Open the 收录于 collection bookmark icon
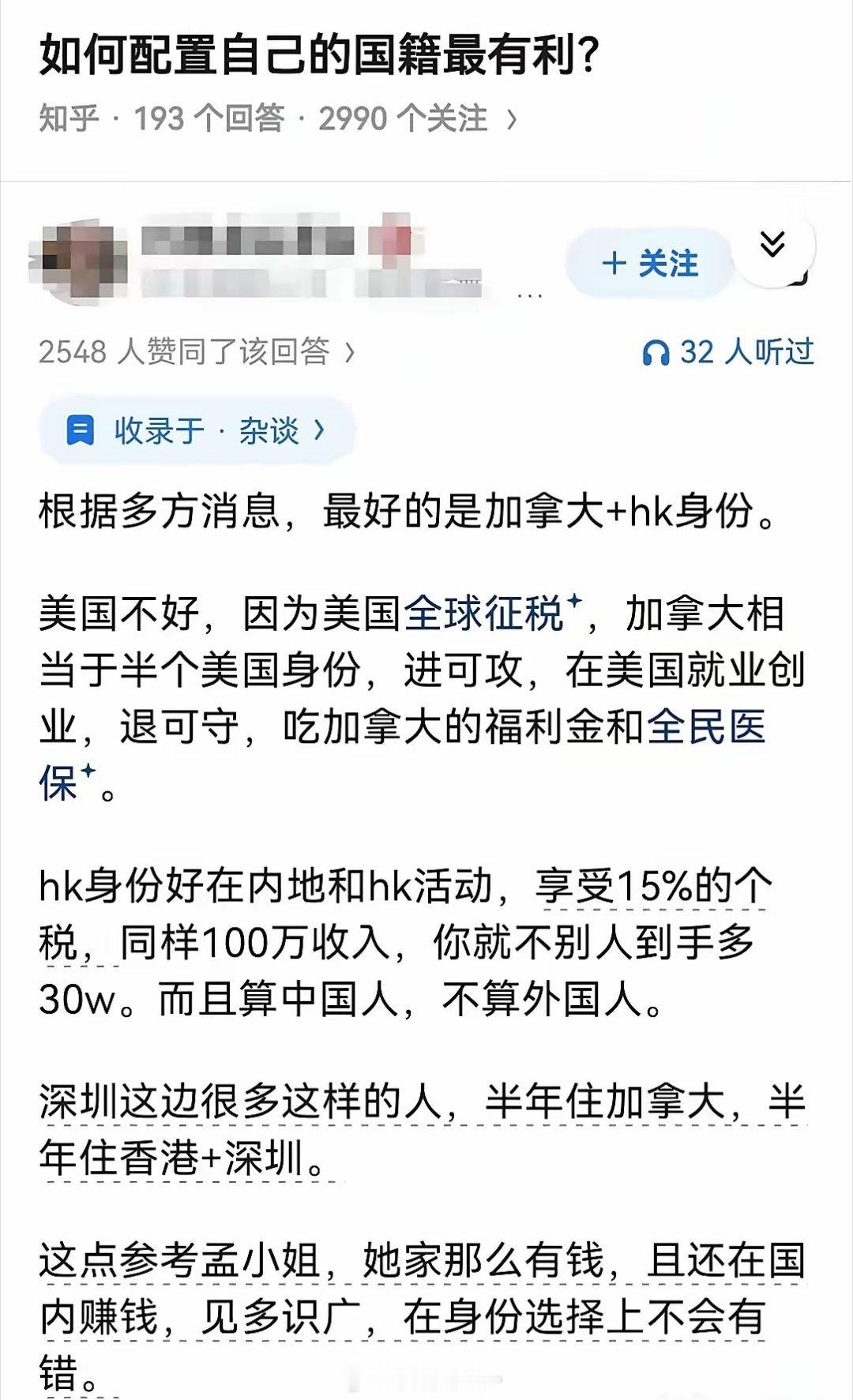 pyautogui.click(x=81, y=428)
